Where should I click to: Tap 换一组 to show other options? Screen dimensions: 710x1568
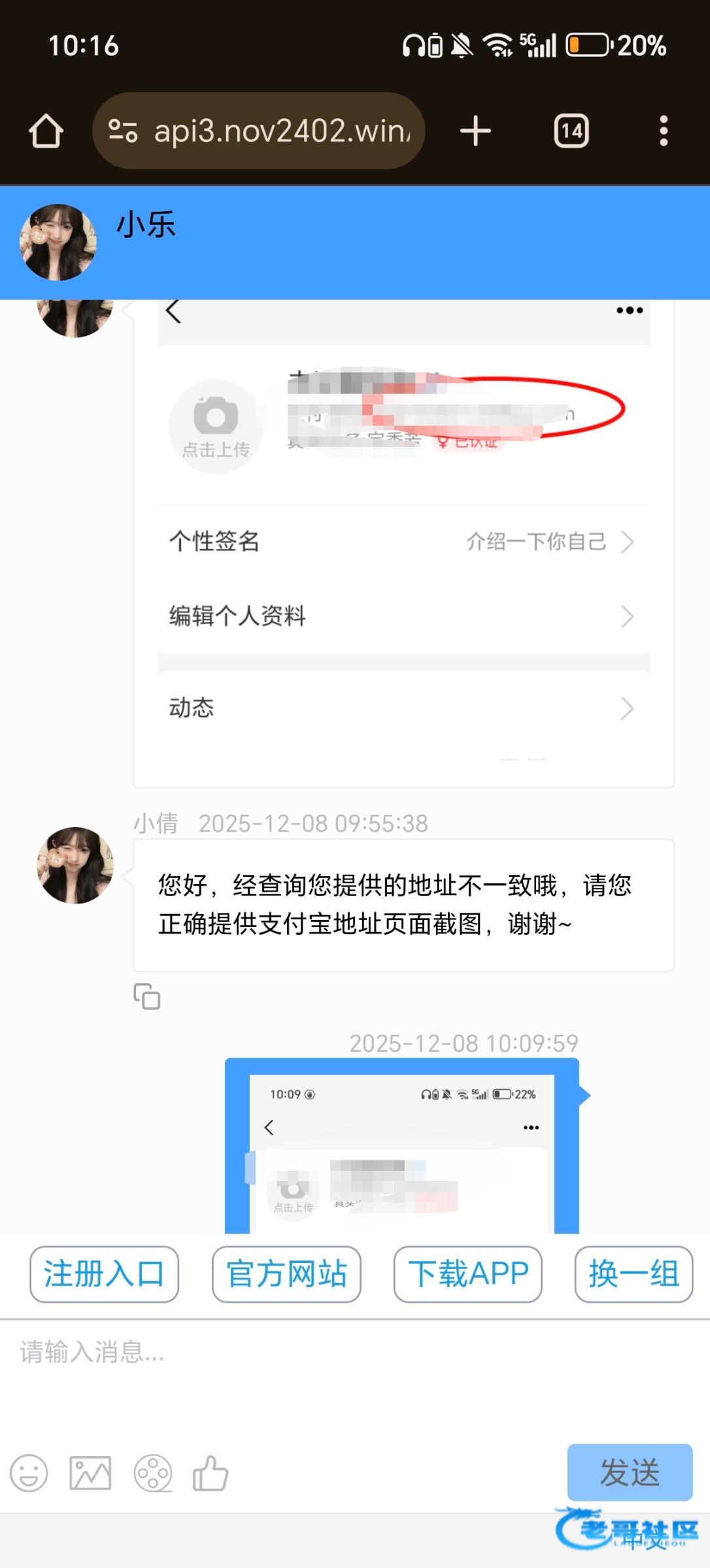pyautogui.click(x=633, y=1274)
